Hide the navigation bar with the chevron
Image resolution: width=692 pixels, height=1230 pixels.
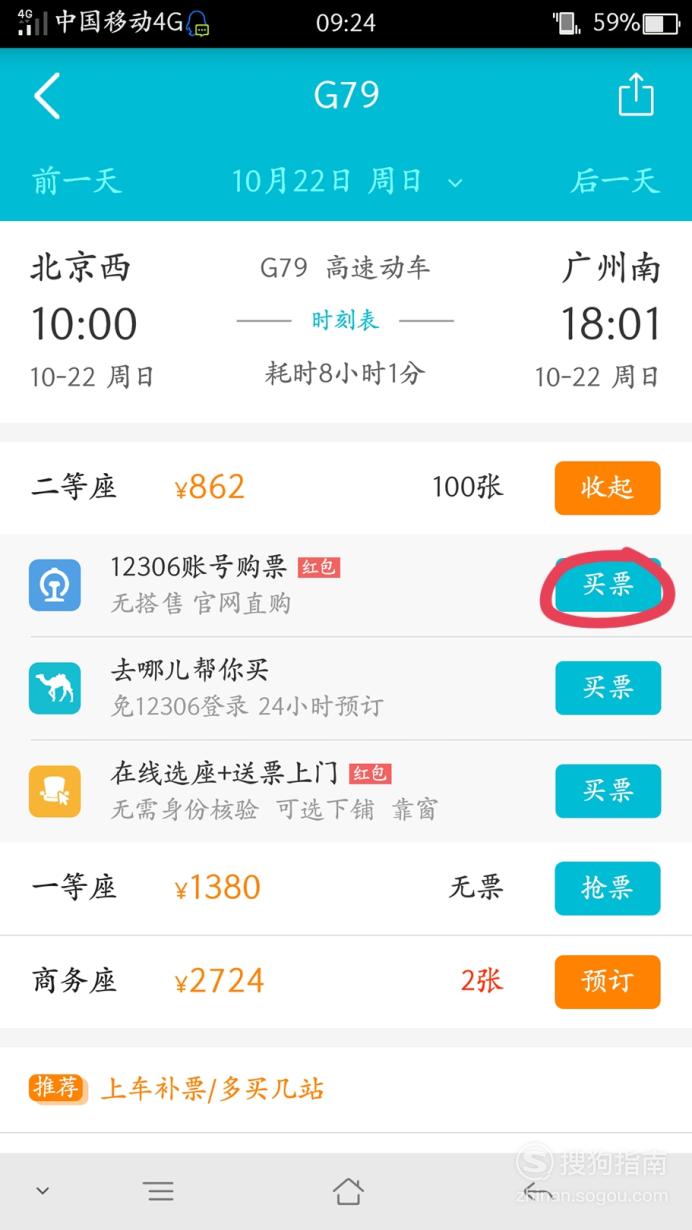(42, 1191)
